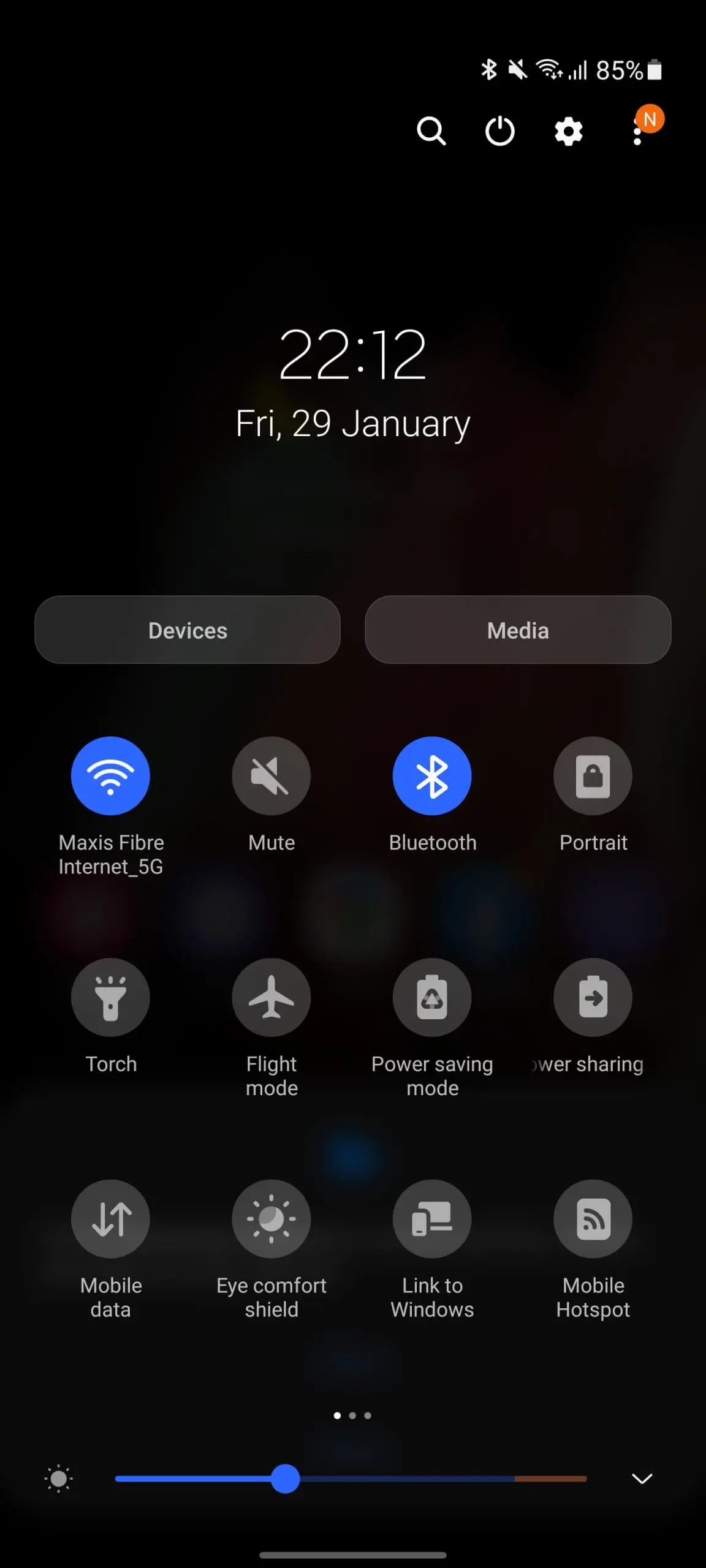Open the power off menu

click(499, 131)
